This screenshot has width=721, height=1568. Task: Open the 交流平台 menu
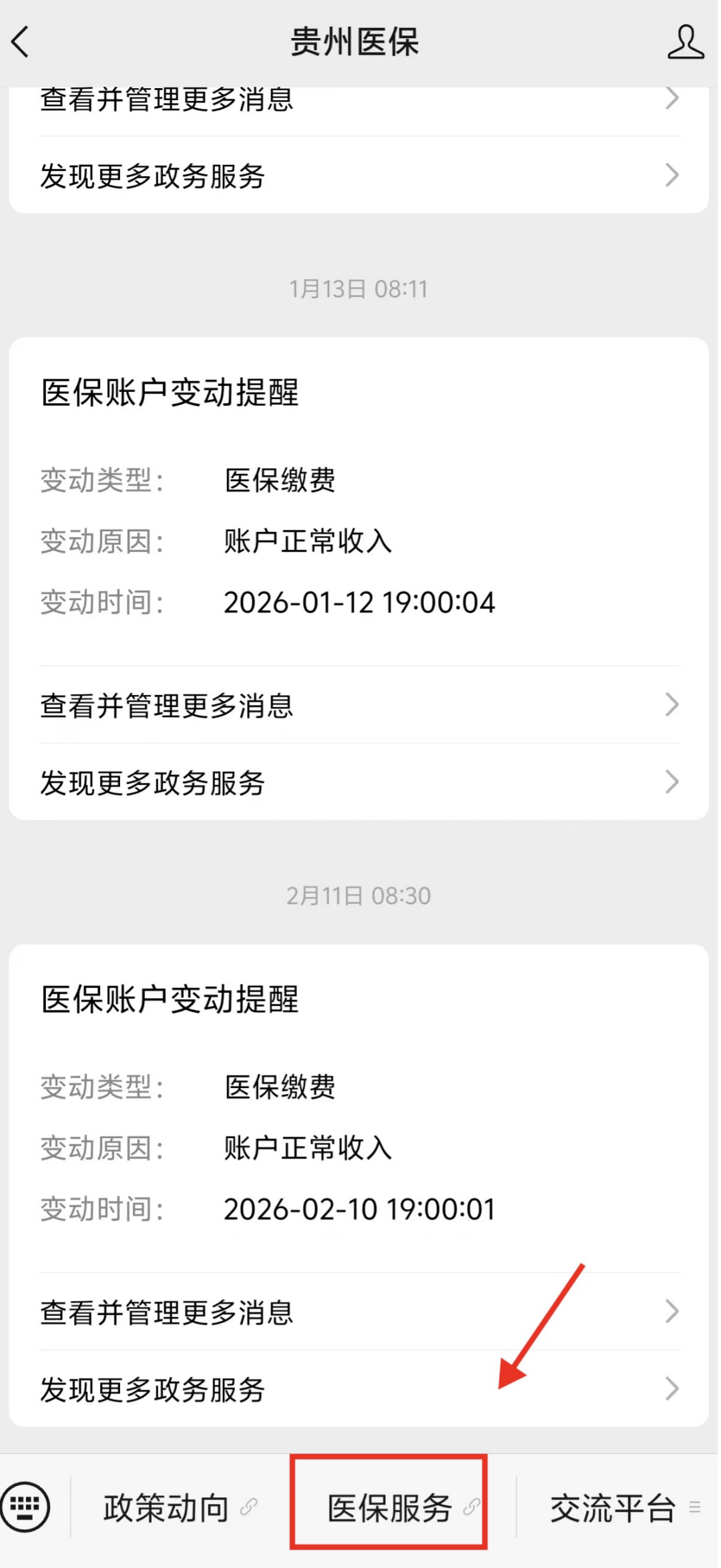coord(612,1507)
